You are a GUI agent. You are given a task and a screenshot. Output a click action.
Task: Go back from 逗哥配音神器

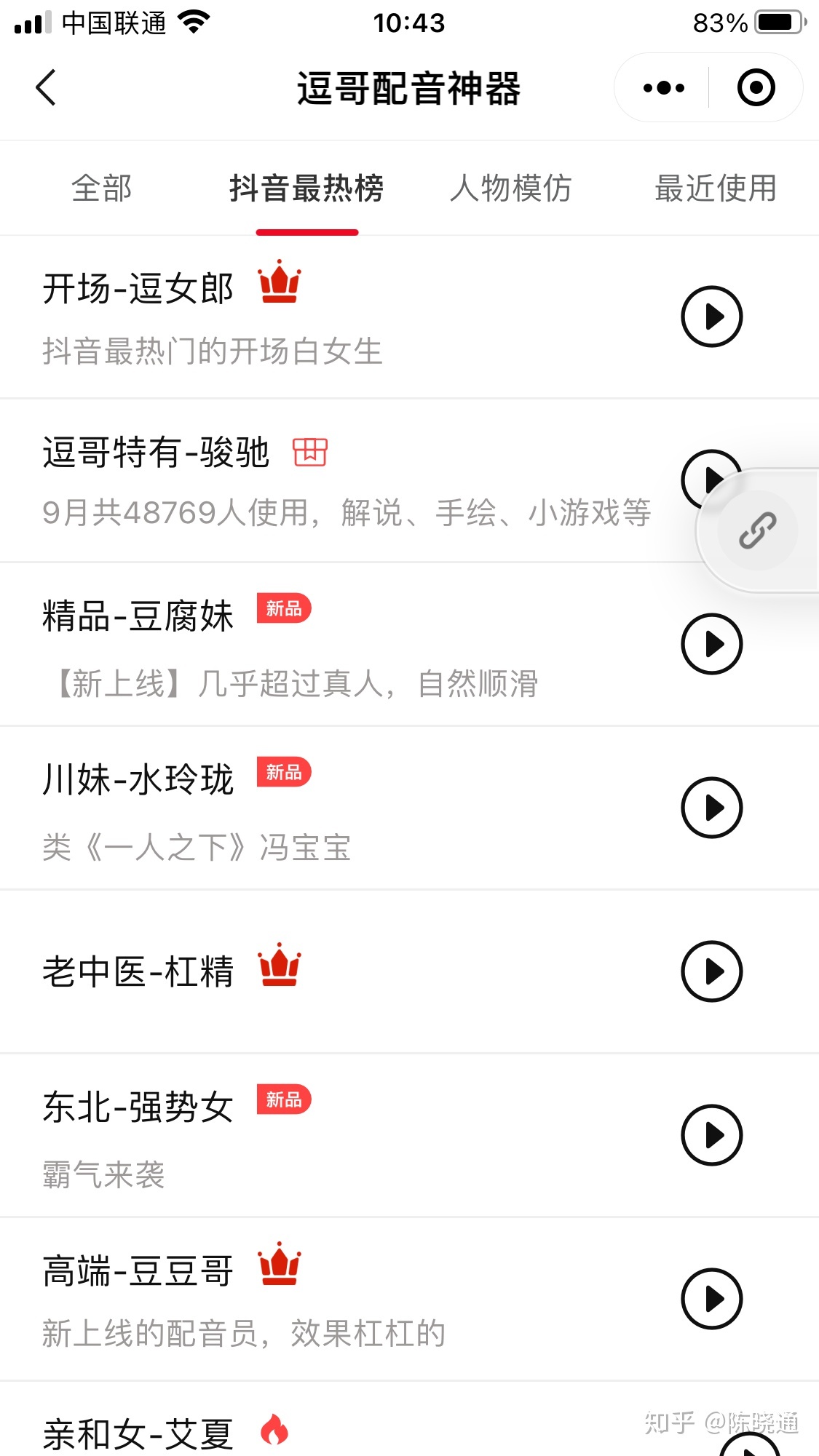point(46,88)
